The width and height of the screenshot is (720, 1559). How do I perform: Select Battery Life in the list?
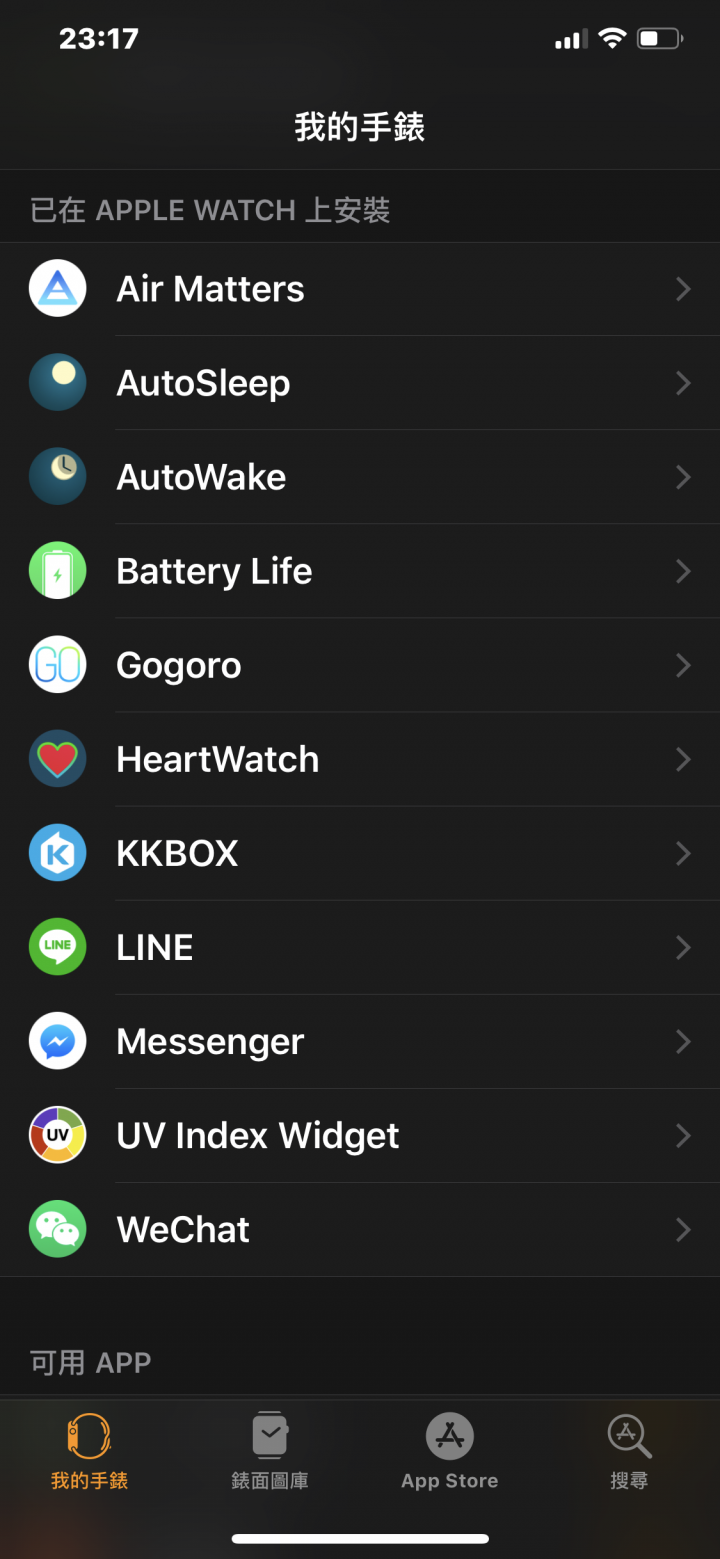pos(360,571)
